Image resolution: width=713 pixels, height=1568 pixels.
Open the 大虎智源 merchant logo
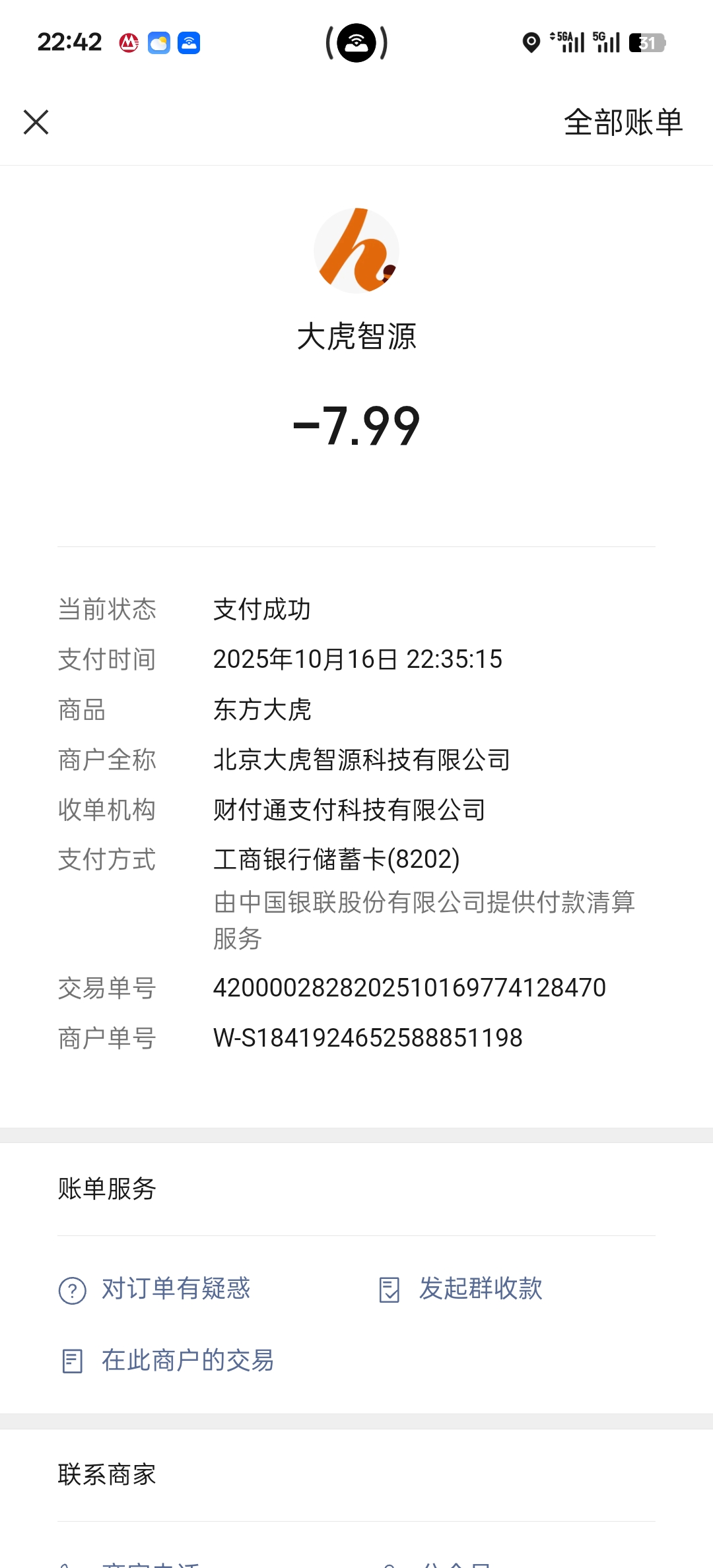356,251
